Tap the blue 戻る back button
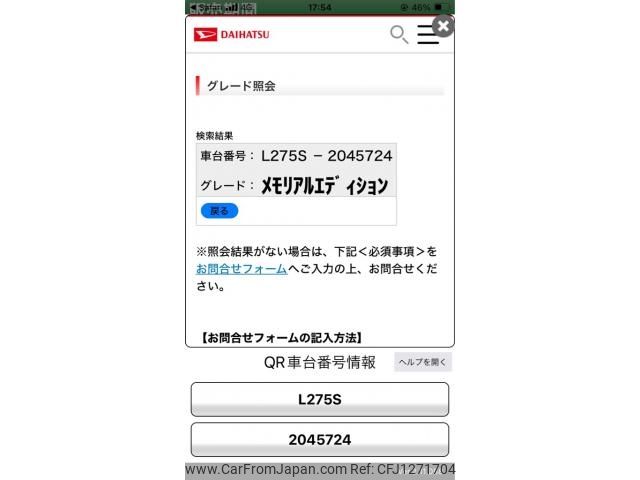640x480 pixels. [x=219, y=211]
